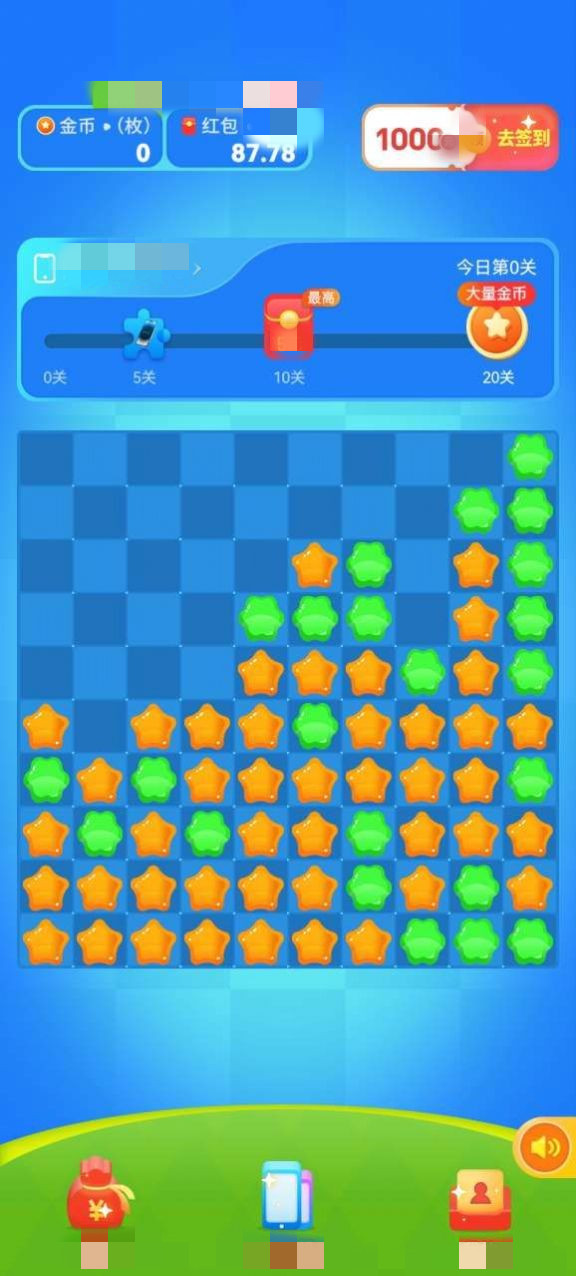Expand the phone reward row's chevron
The width and height of the screenshot is (576, 1276).
coord(197,268)
